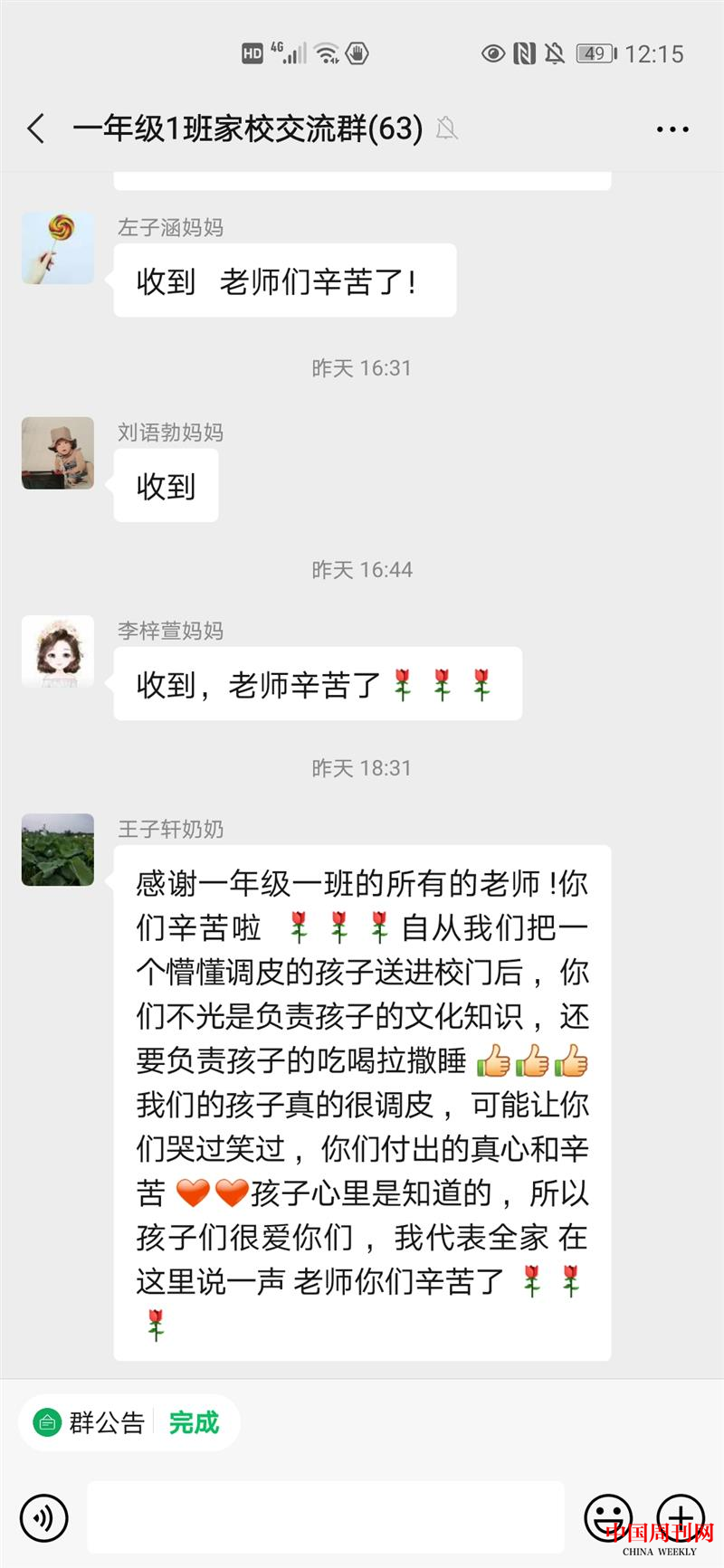The width and height of the screenshot is (724, 1568).
Task: Open the chat's three-dot menu
Action: tap(672, 129)
